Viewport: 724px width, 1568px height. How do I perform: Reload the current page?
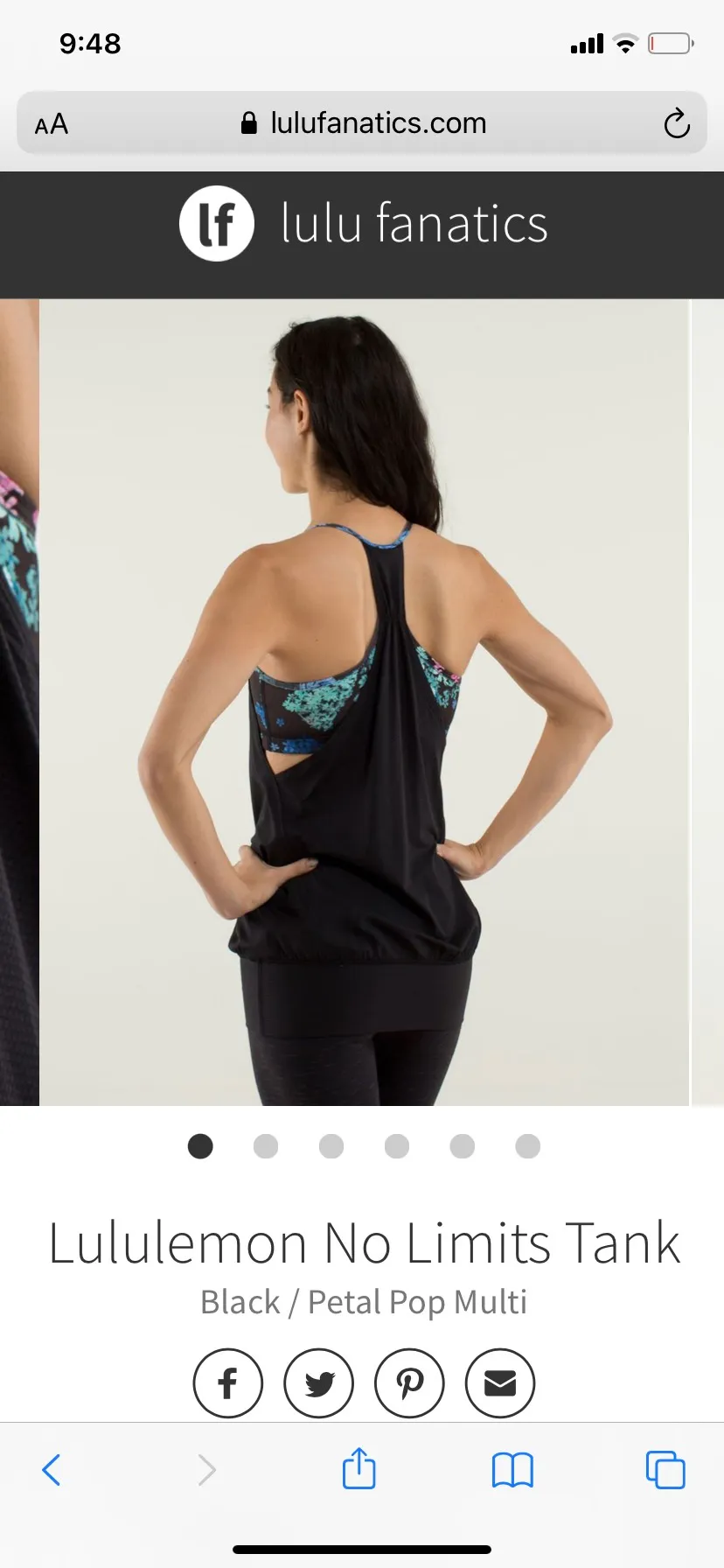676,123
